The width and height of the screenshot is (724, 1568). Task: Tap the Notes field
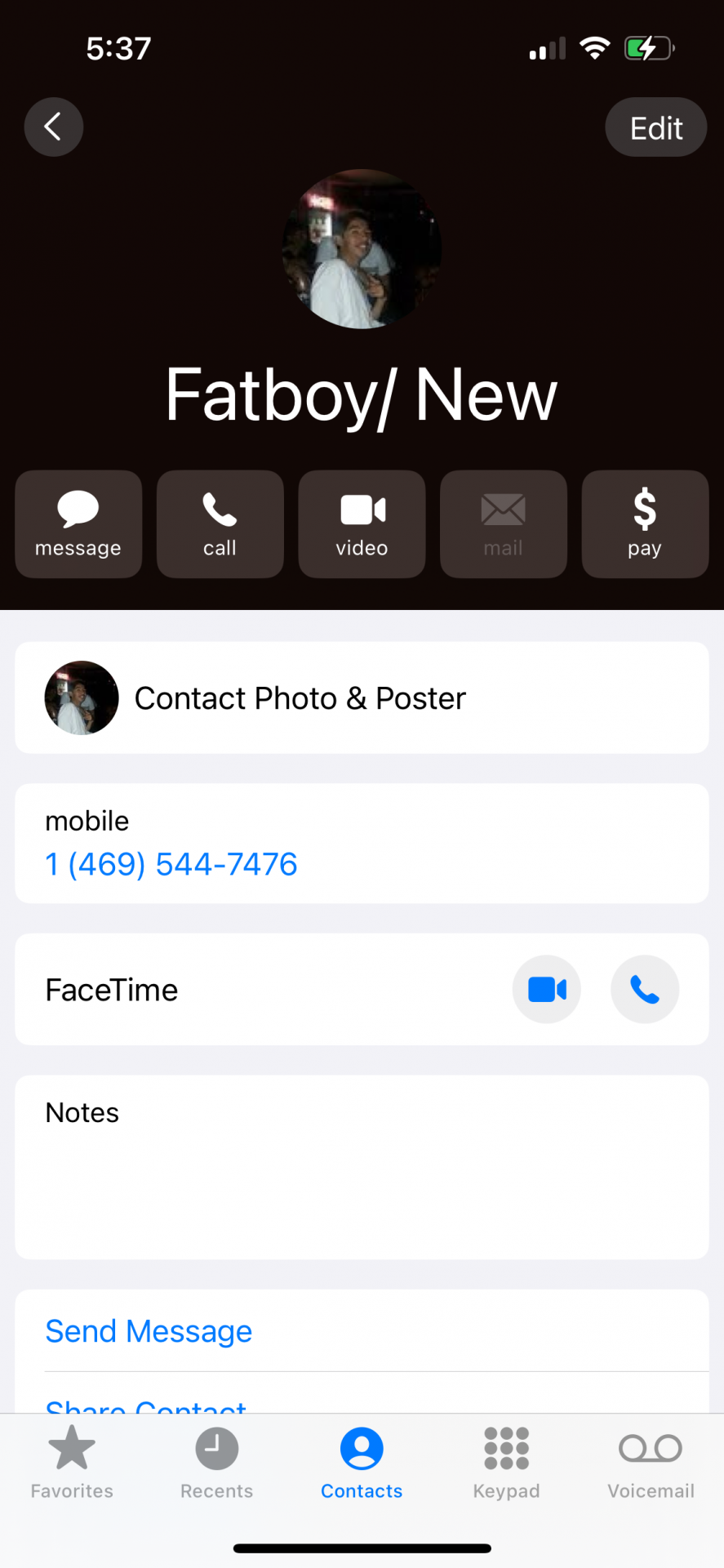(x=362, y=1166)
